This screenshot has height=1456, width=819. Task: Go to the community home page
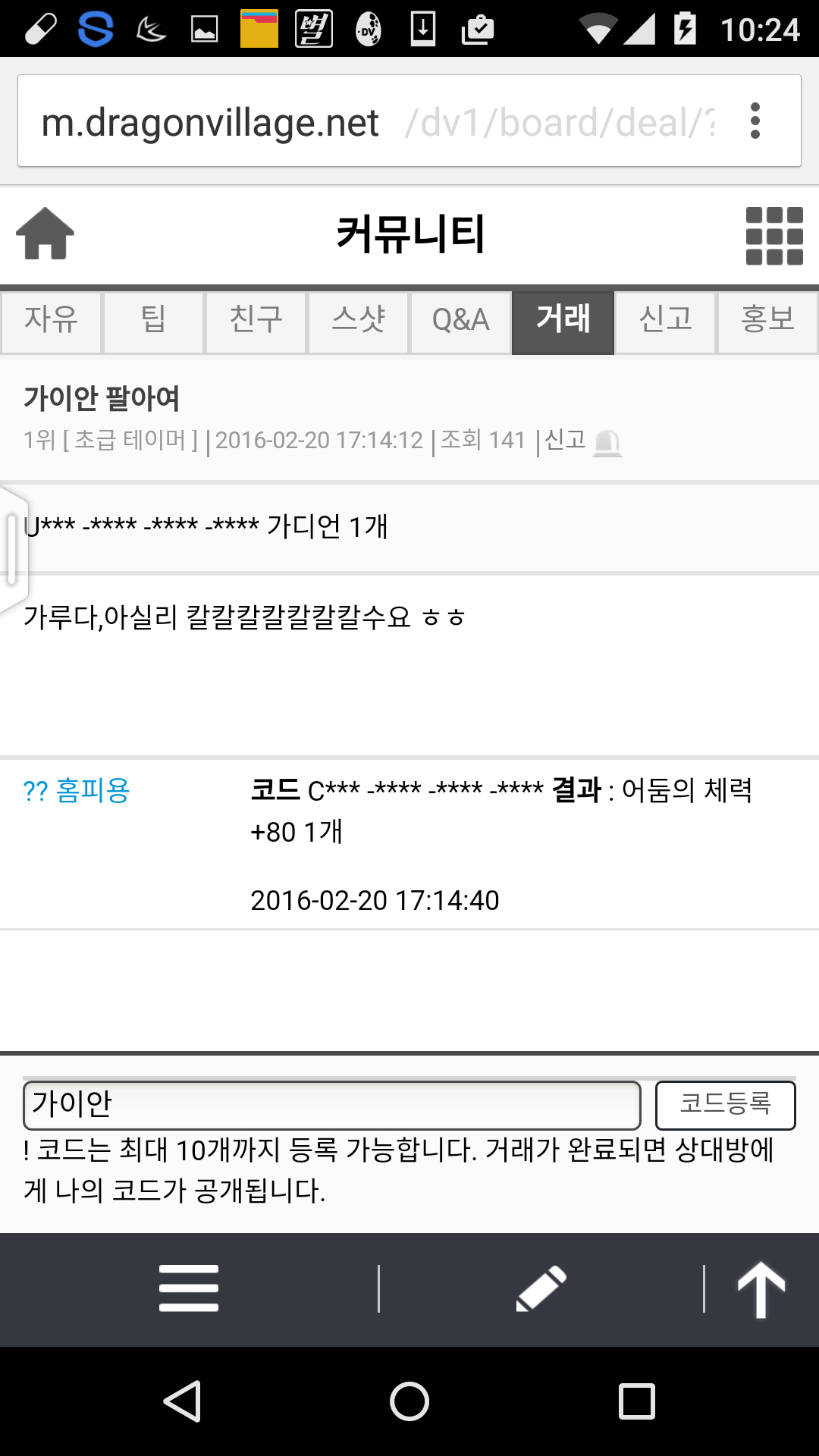click(45, 234)
